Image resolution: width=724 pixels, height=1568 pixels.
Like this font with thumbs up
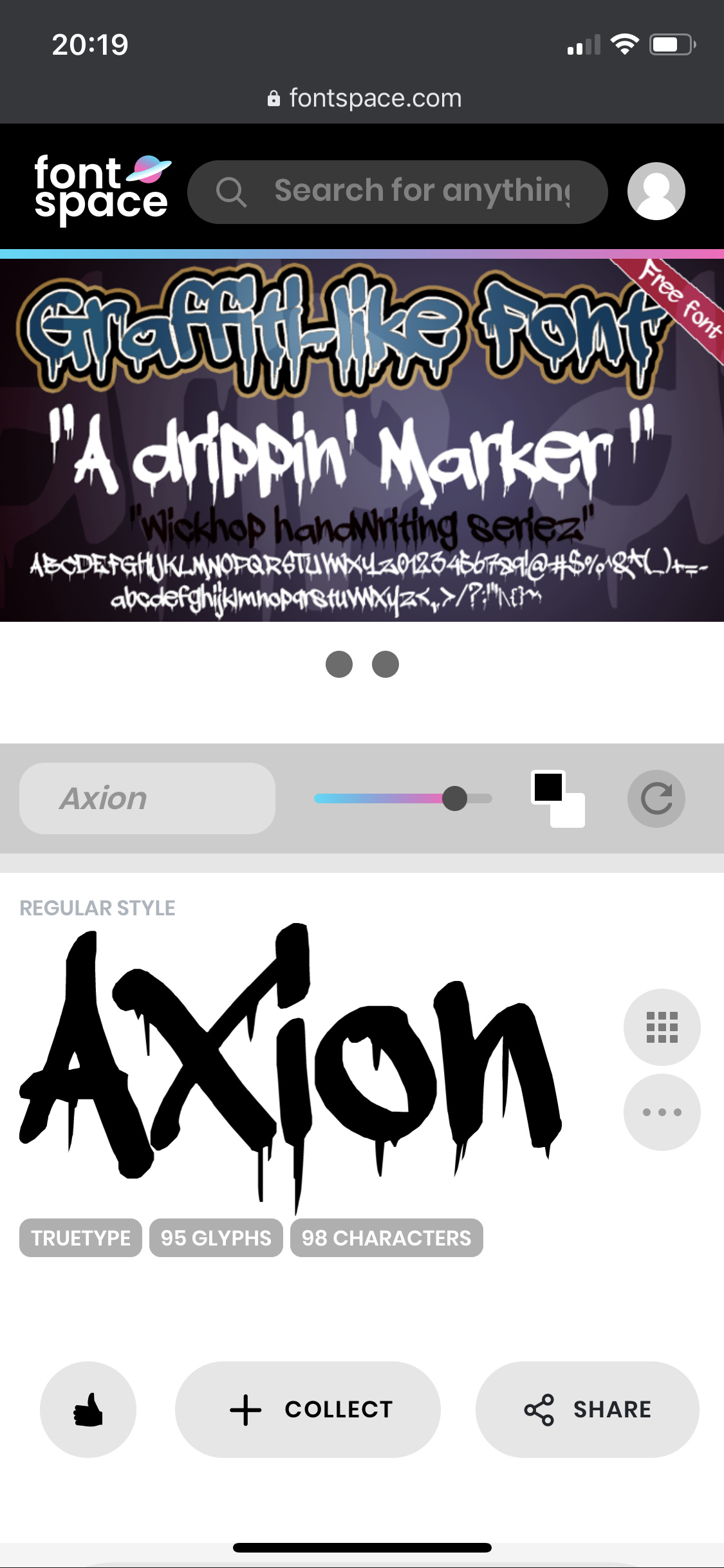(x=88, y=1410)
